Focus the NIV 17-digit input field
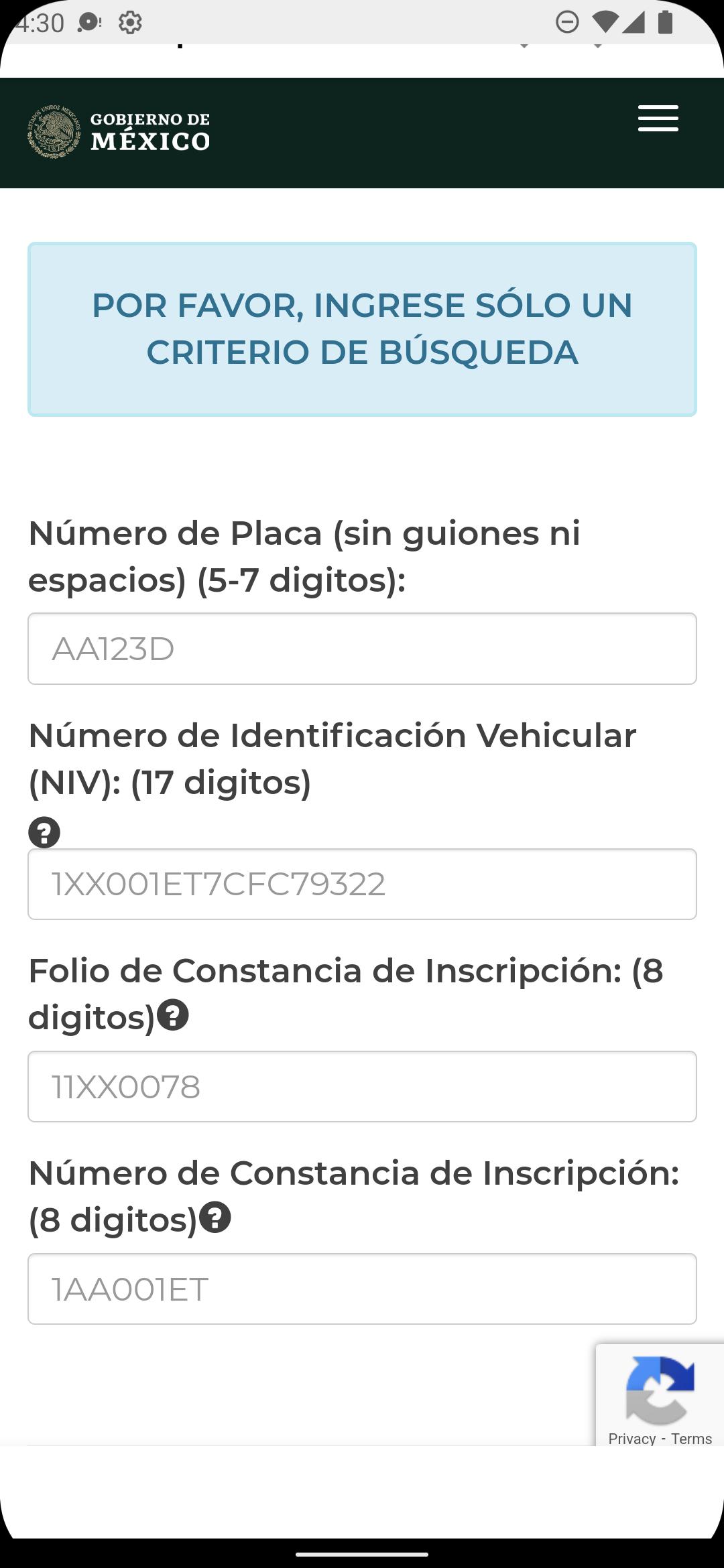 point(362,884)
